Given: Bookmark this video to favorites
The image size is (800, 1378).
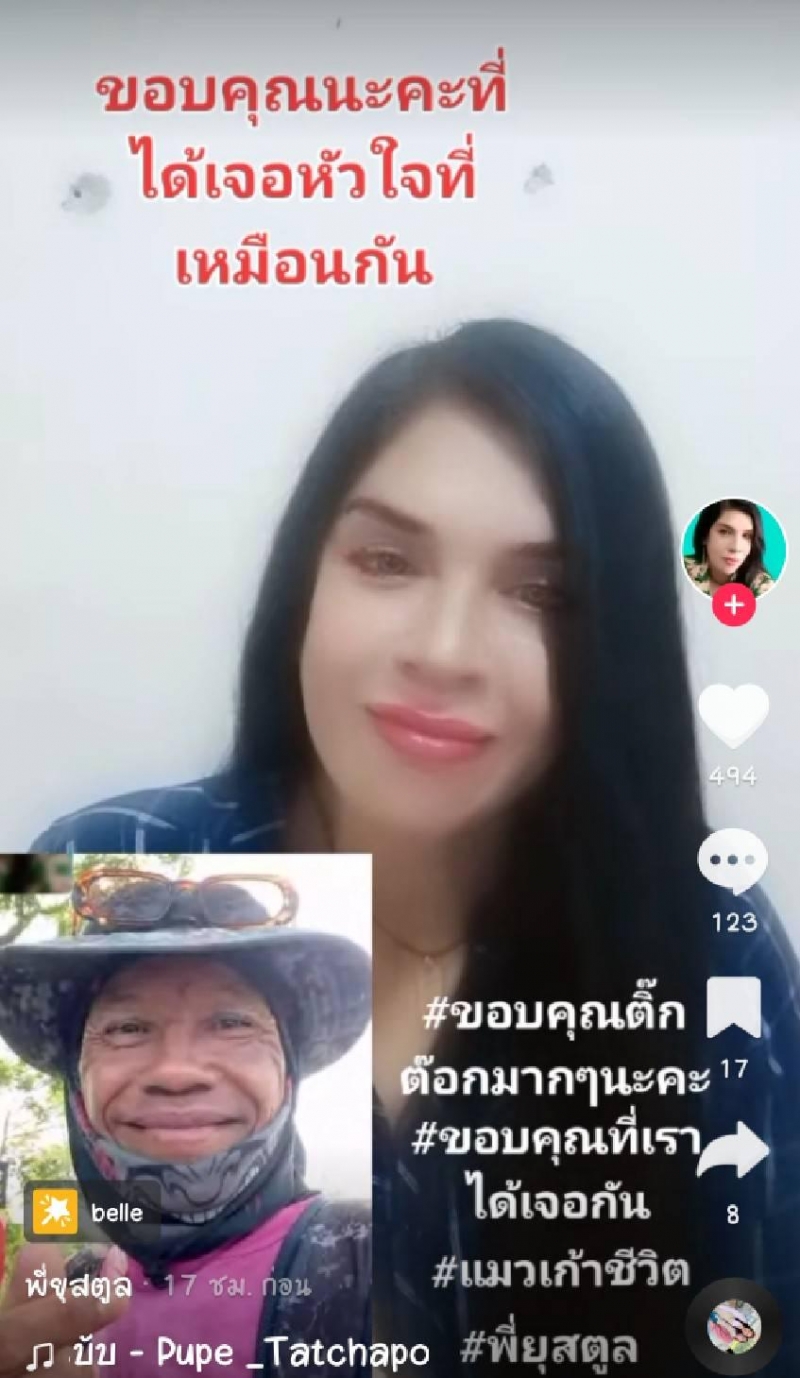Looking at the screenshot, I should coord(733,1008).
